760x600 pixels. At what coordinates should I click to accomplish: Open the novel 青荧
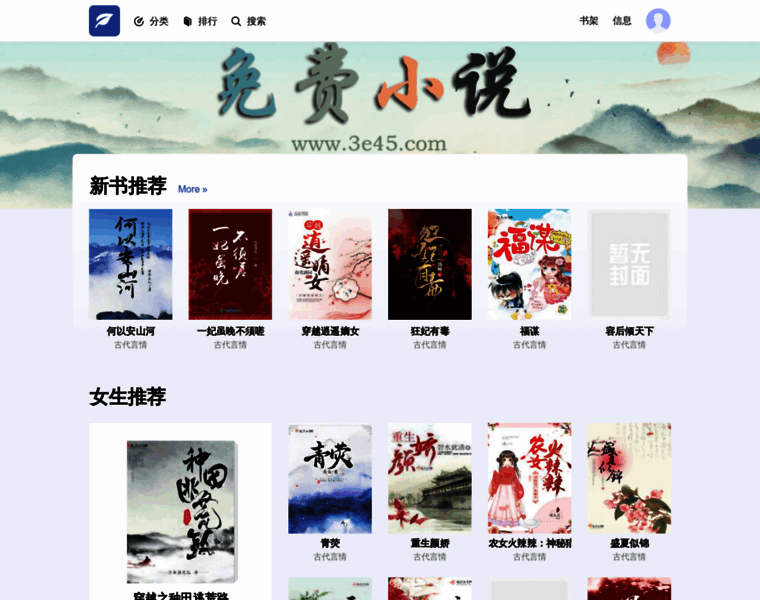point(330,478)
